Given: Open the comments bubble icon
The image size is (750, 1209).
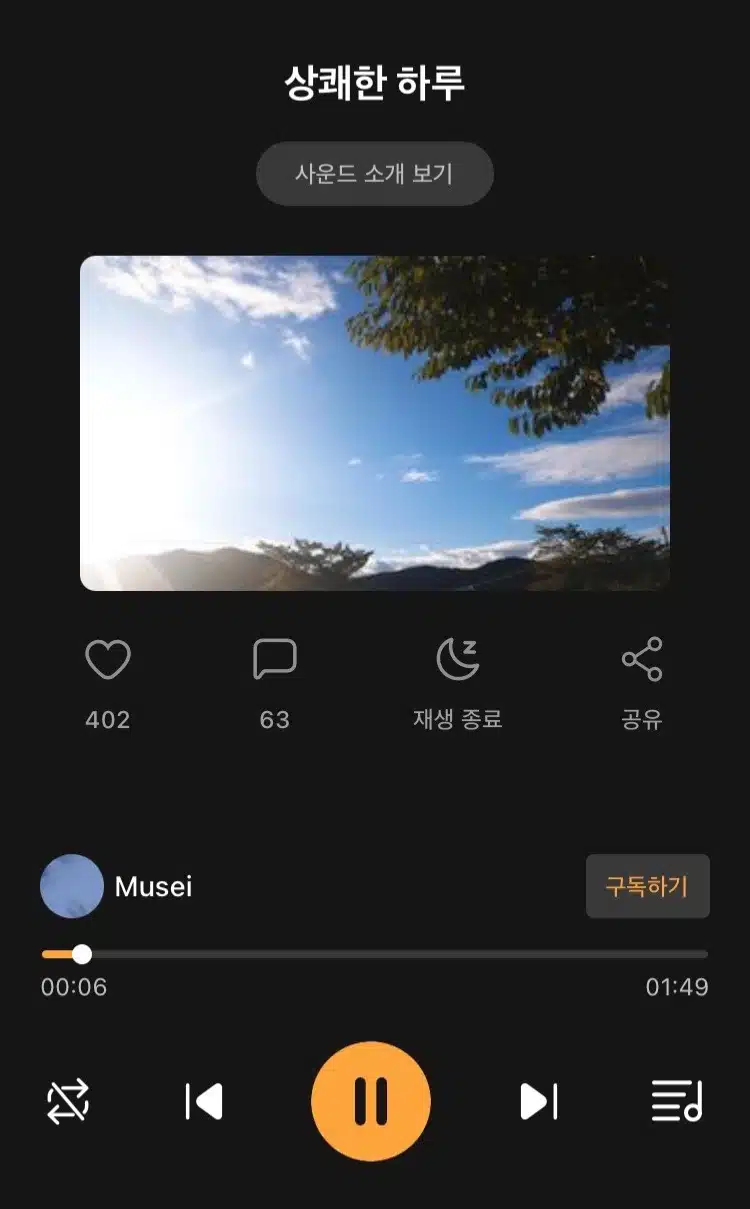Looking at the screenshot, I should pos(275,660).
